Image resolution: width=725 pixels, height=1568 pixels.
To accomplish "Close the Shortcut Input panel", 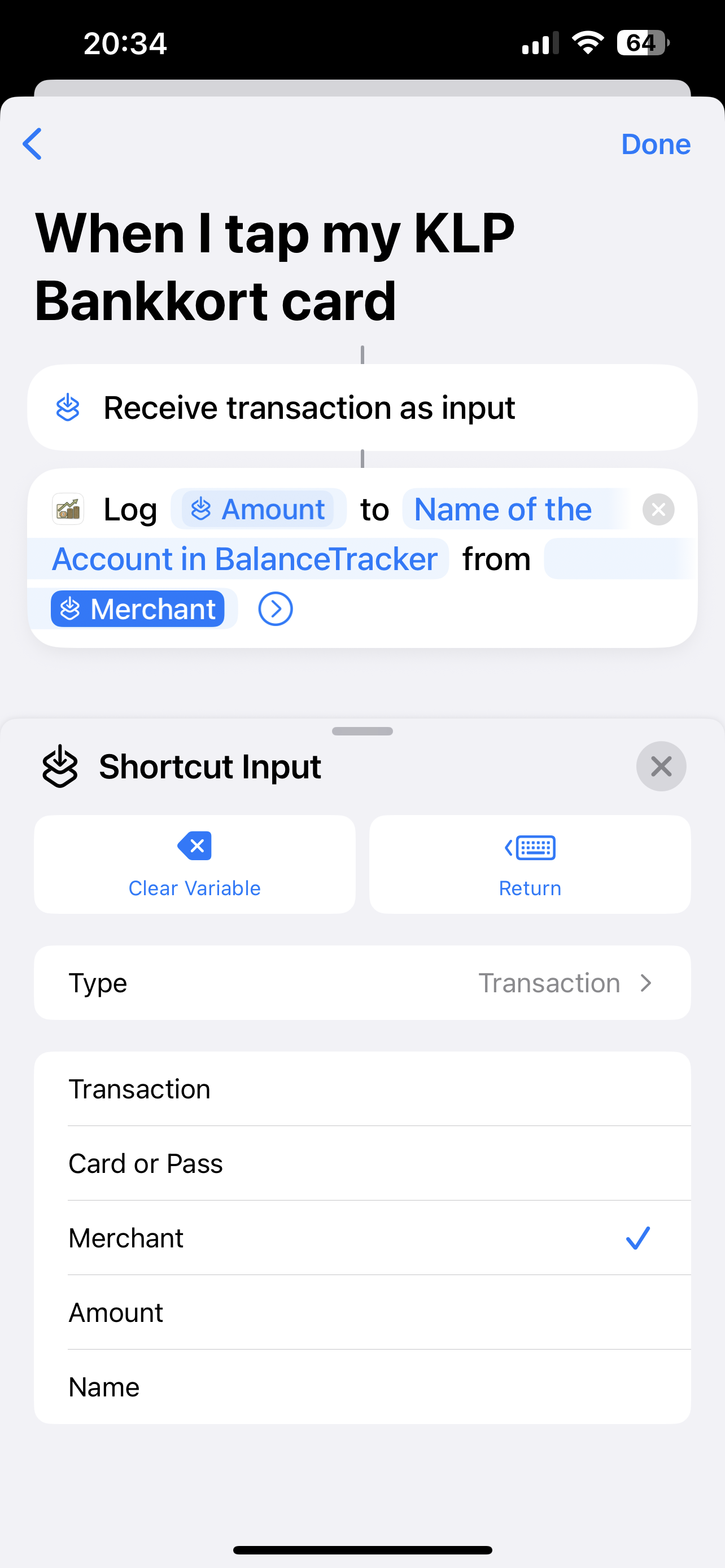I will (661, 767).
